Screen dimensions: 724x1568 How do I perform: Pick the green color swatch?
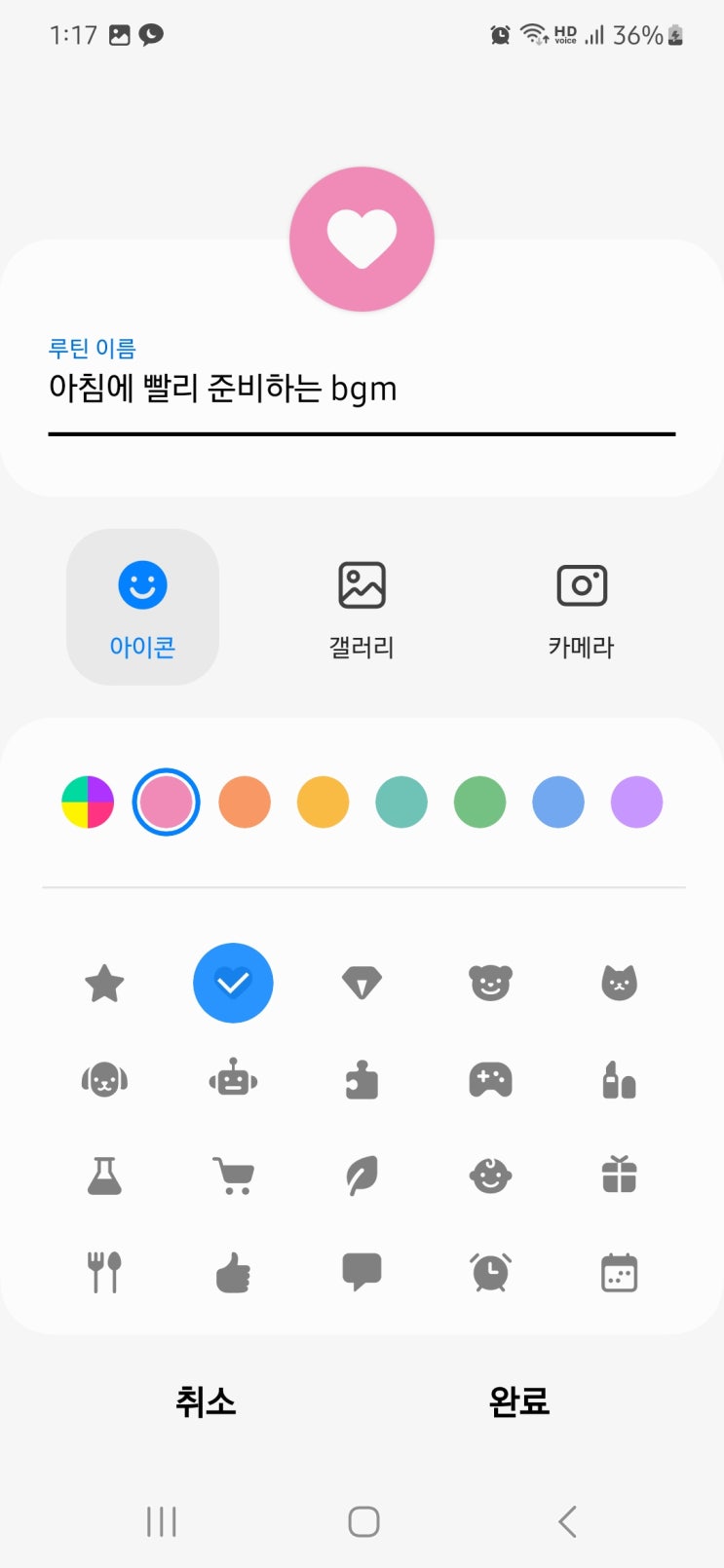(479, 803)
